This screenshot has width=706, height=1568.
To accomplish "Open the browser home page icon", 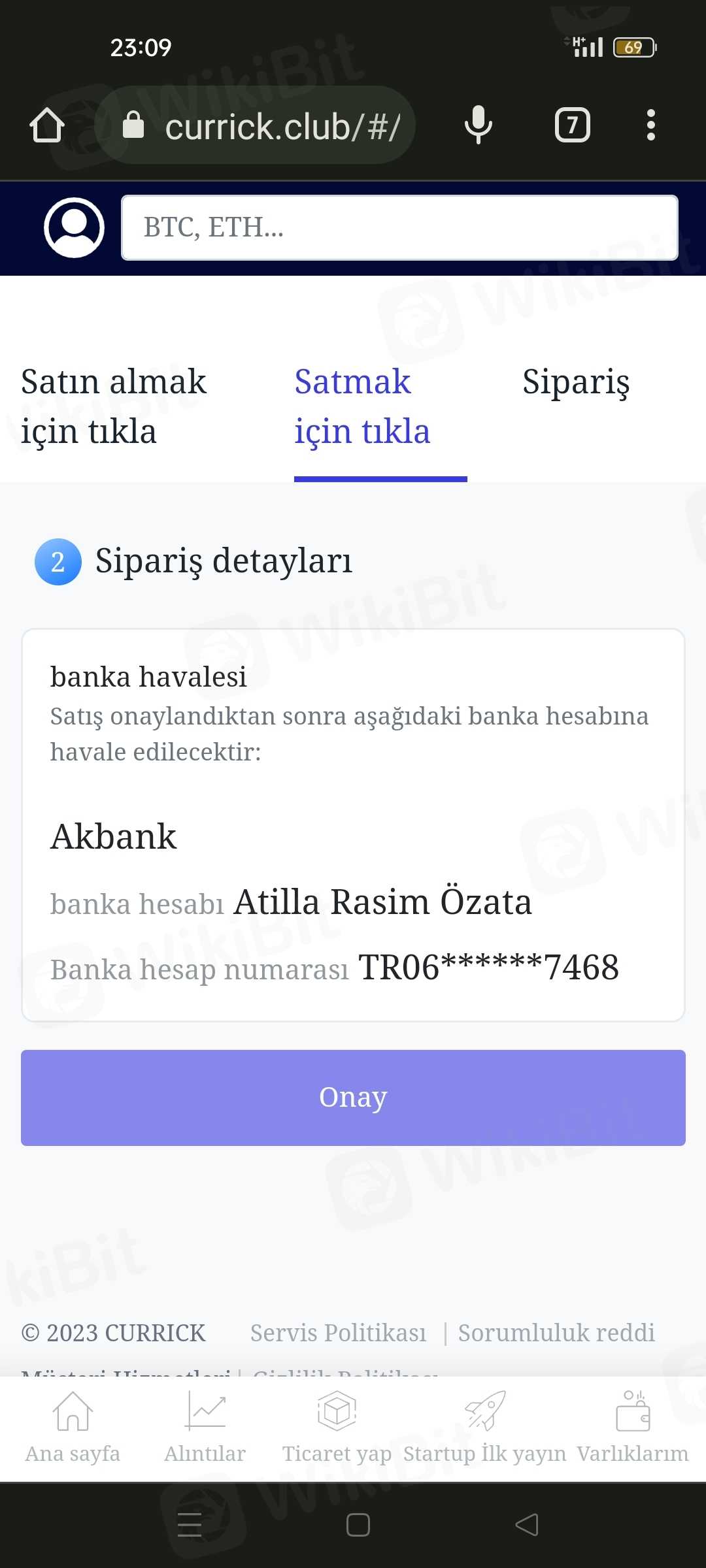I will pos(47,125).
